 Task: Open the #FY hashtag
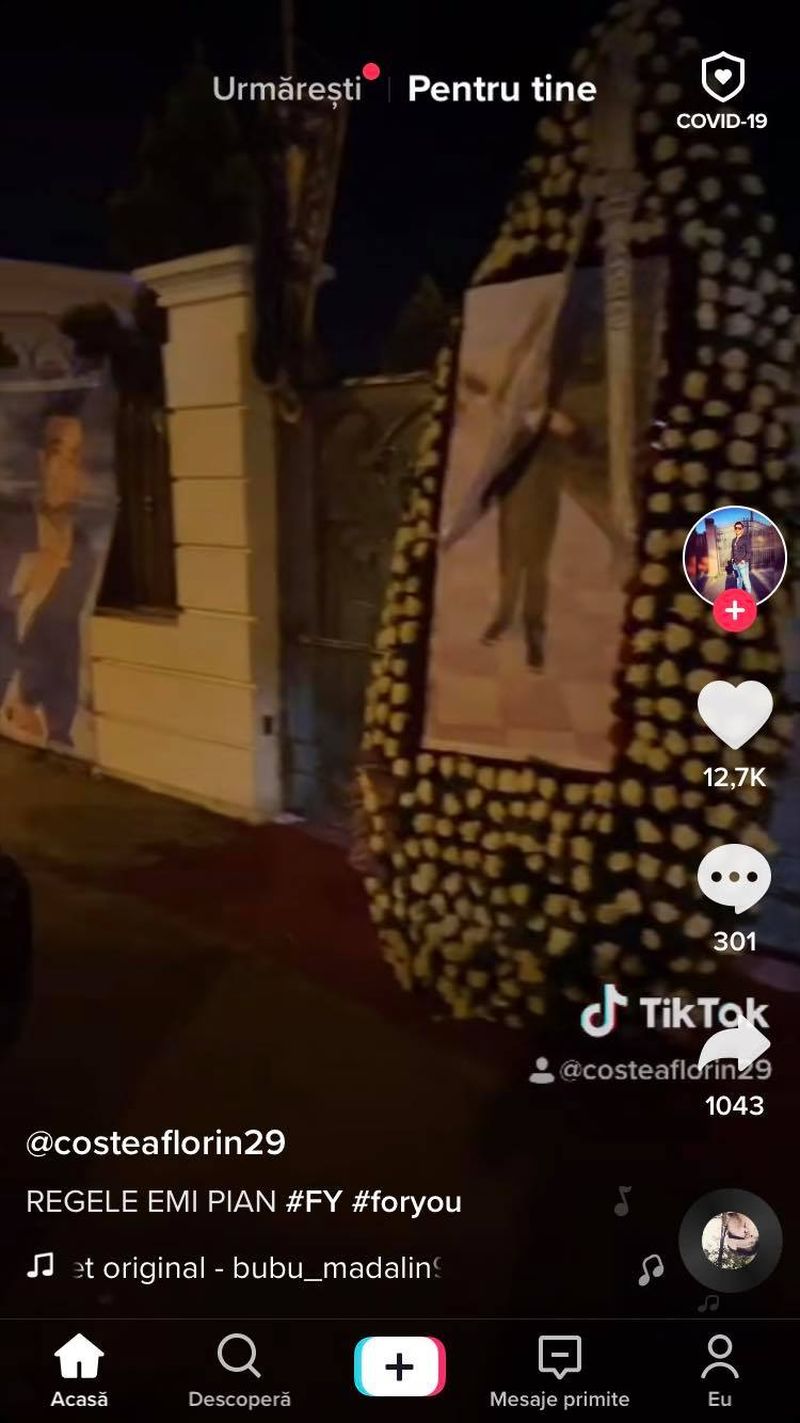point(314,1201)
